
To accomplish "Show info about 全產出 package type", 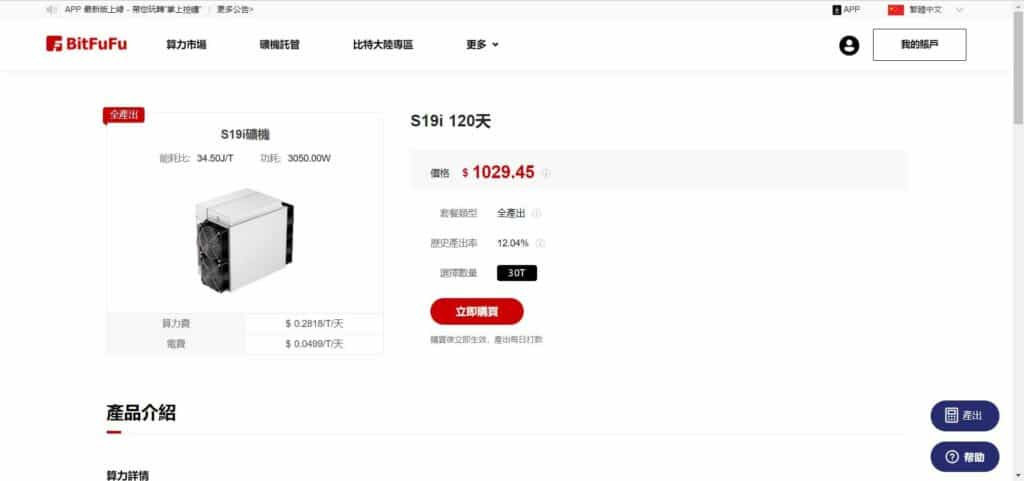I will click(x=537, y=213).
